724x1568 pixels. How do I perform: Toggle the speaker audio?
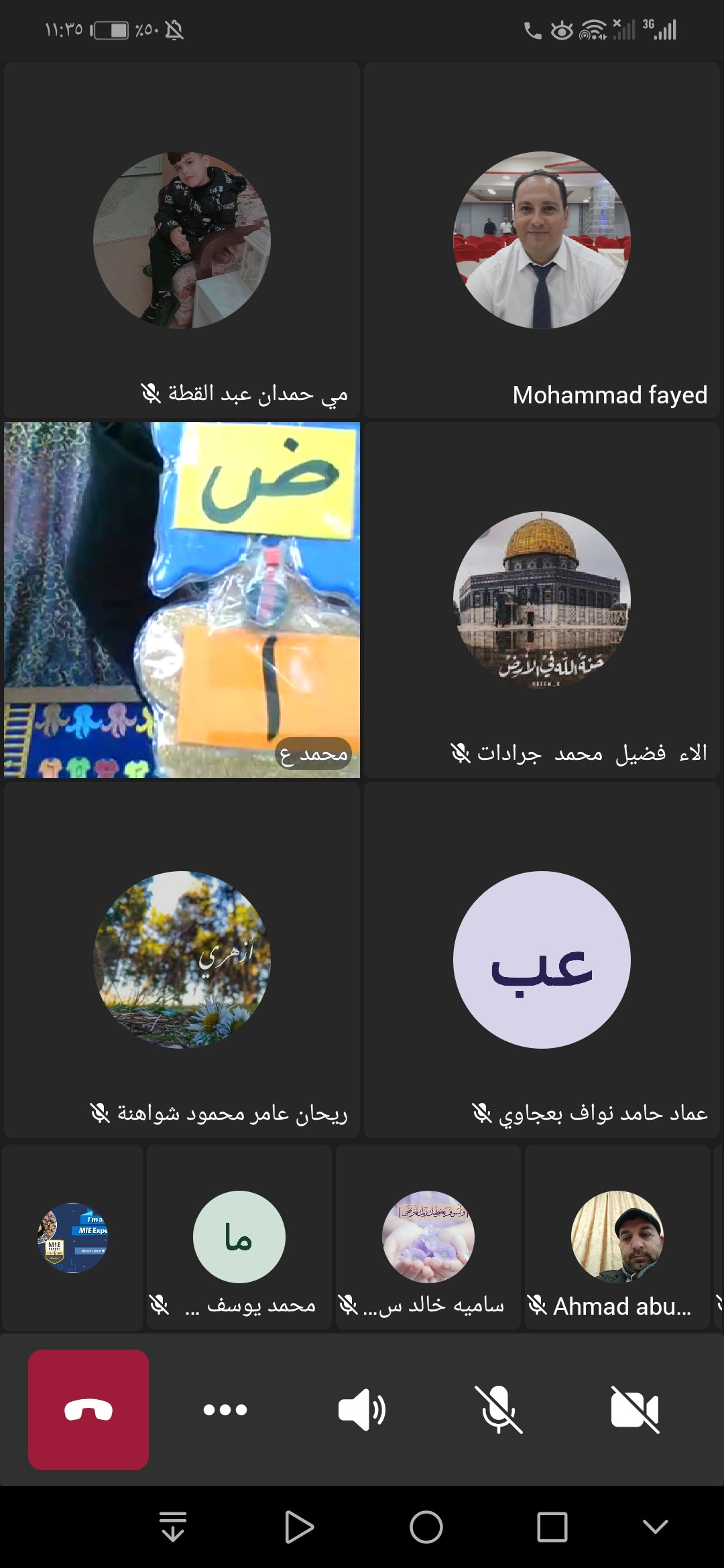point(362,1409)
